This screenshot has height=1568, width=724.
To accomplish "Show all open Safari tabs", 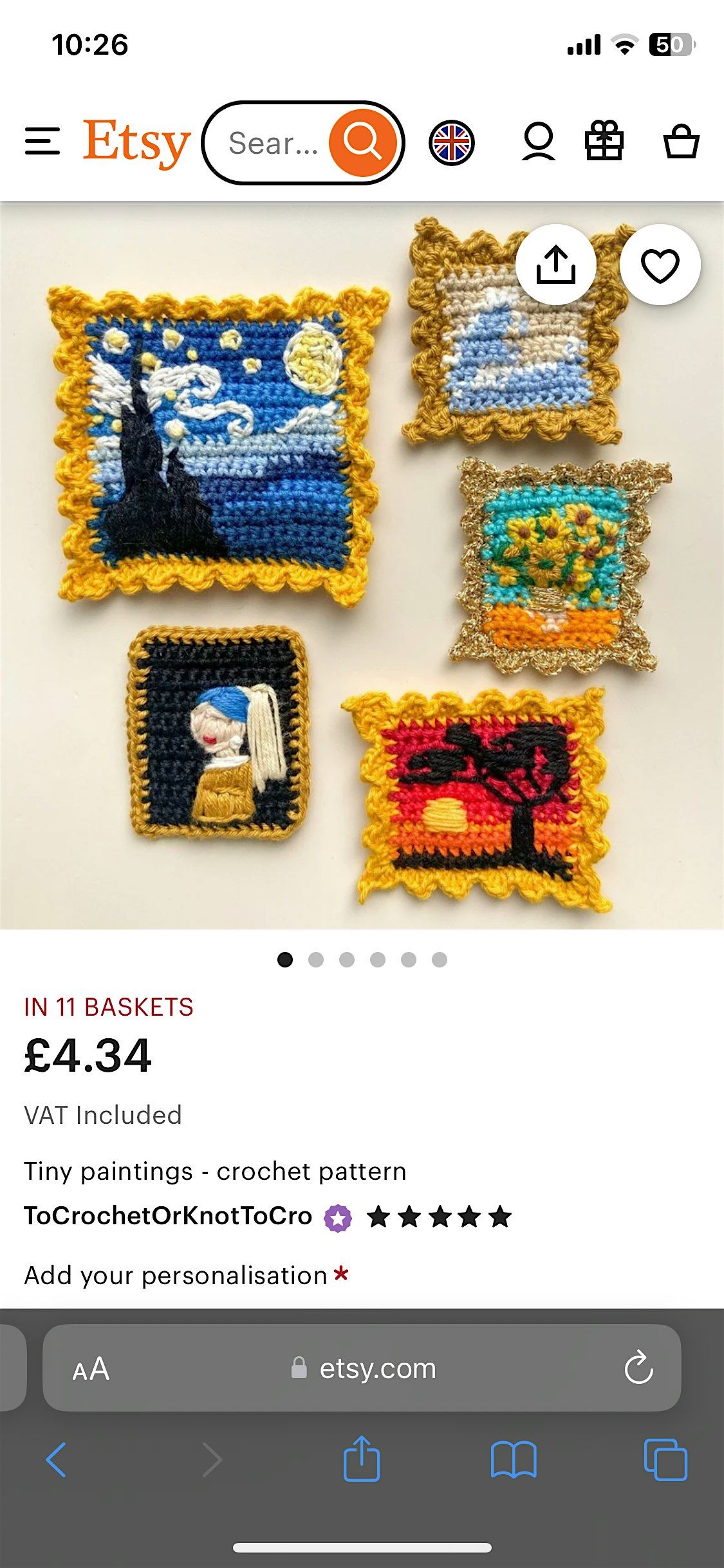I will (x=665, y=1459).
